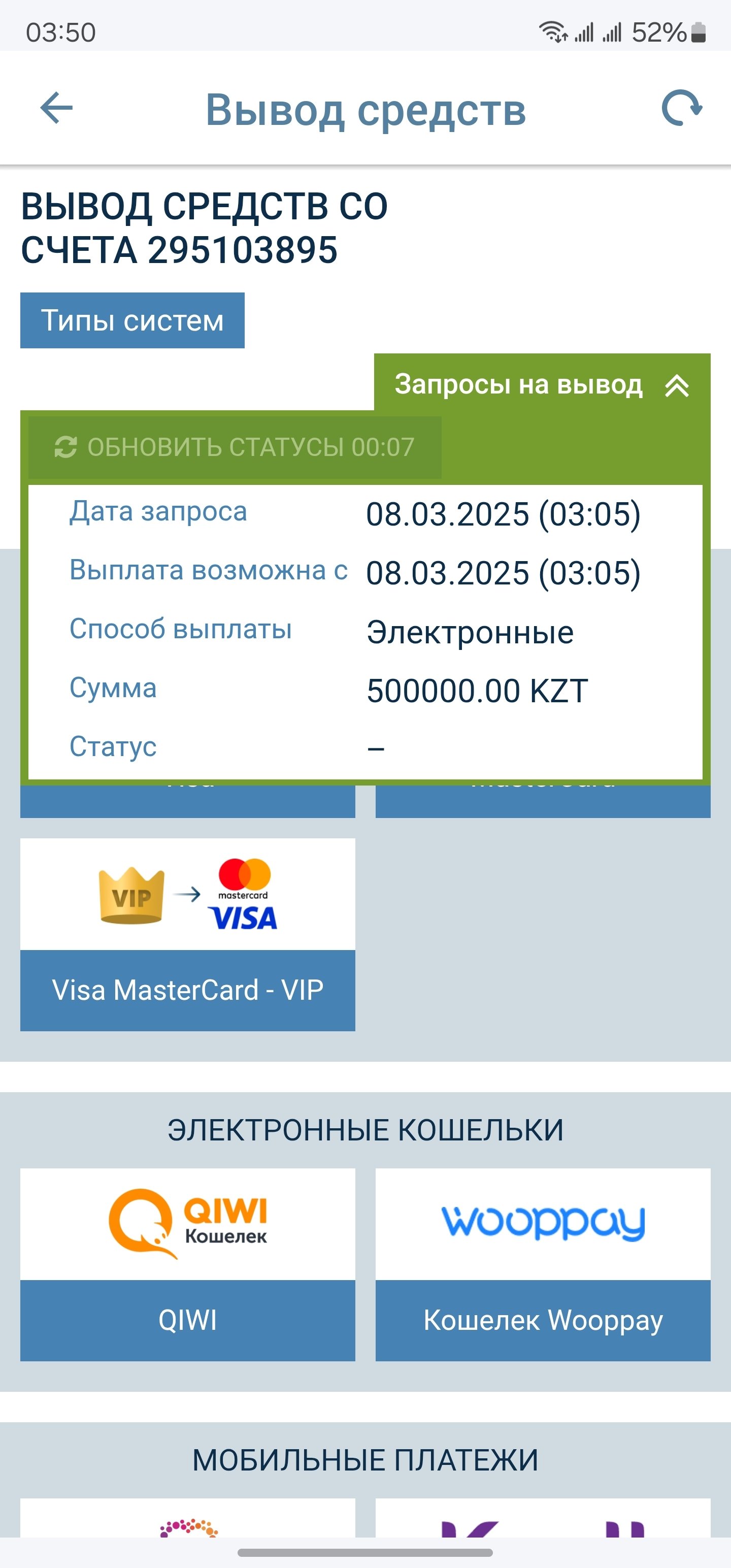Select Кошелек Wooppay withdrawal option
Screen dimensions: 731x1568
click(x=542, y=1264)
